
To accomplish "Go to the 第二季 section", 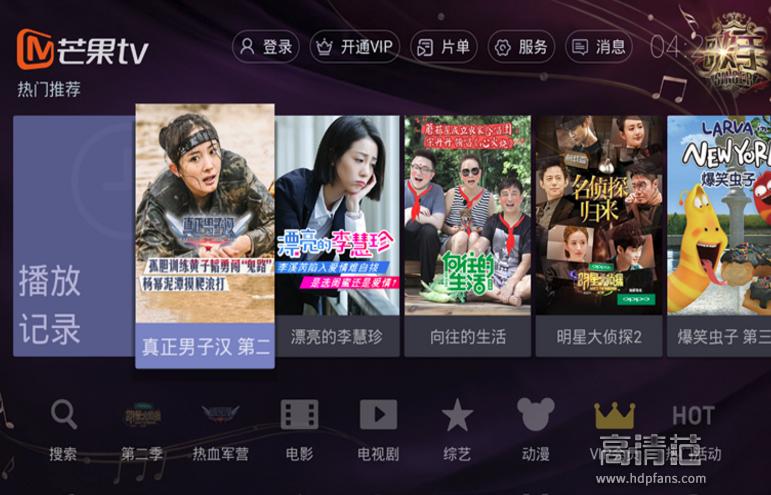I will tap(142, 429).
